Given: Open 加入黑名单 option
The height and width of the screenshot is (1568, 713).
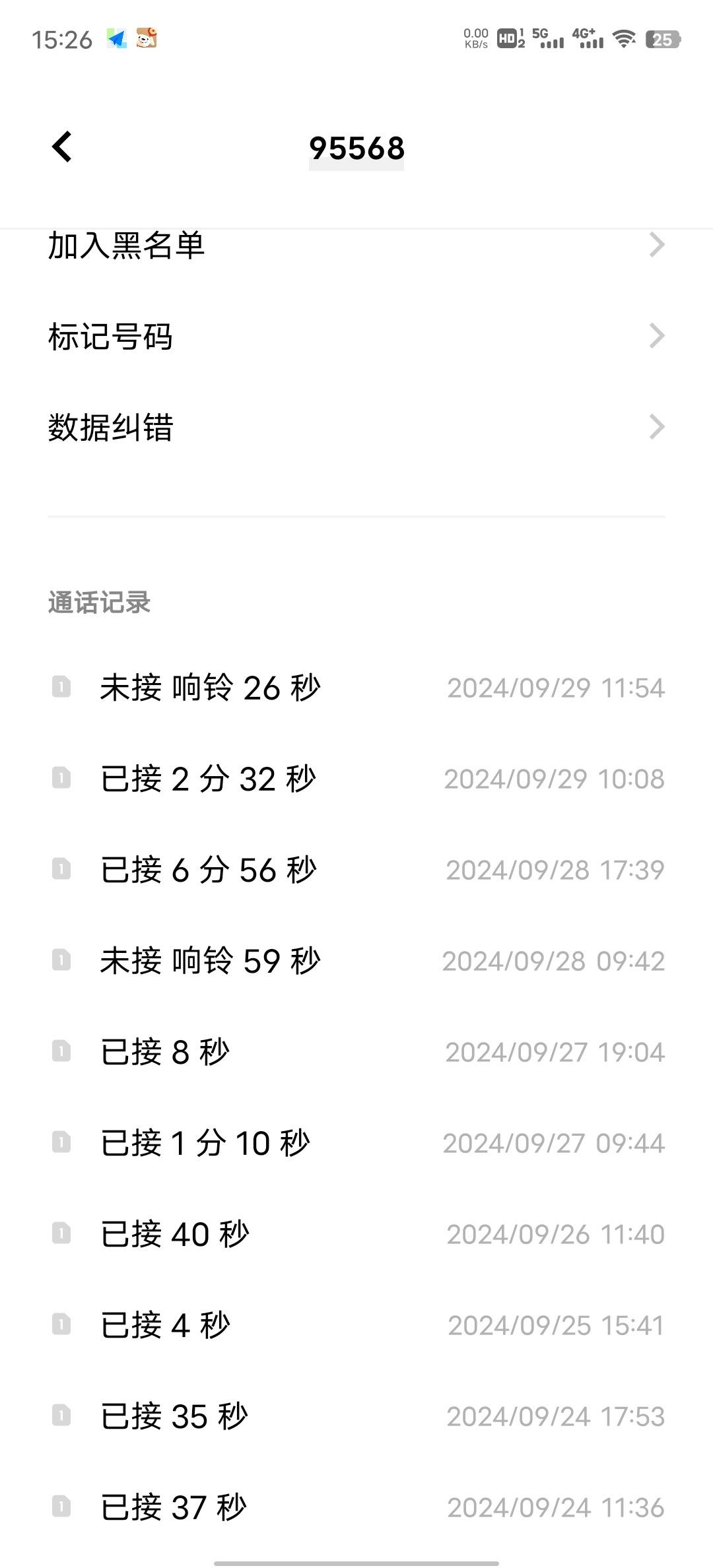Looking at the screenshot, I should coord(356,245).
